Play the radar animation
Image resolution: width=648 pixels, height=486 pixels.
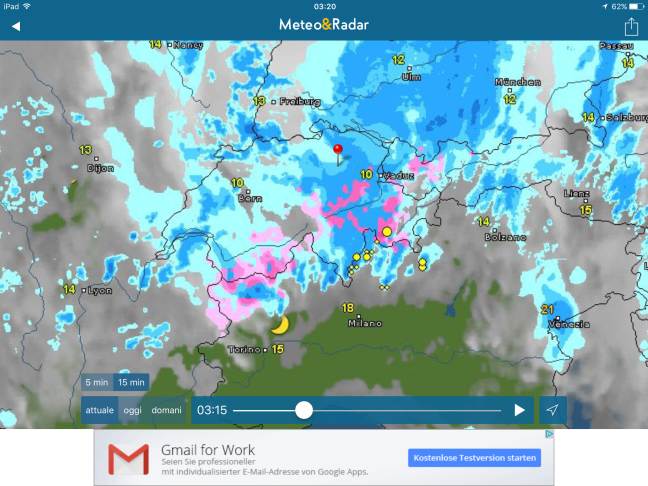pyautogui.click(x=519, y=410)
